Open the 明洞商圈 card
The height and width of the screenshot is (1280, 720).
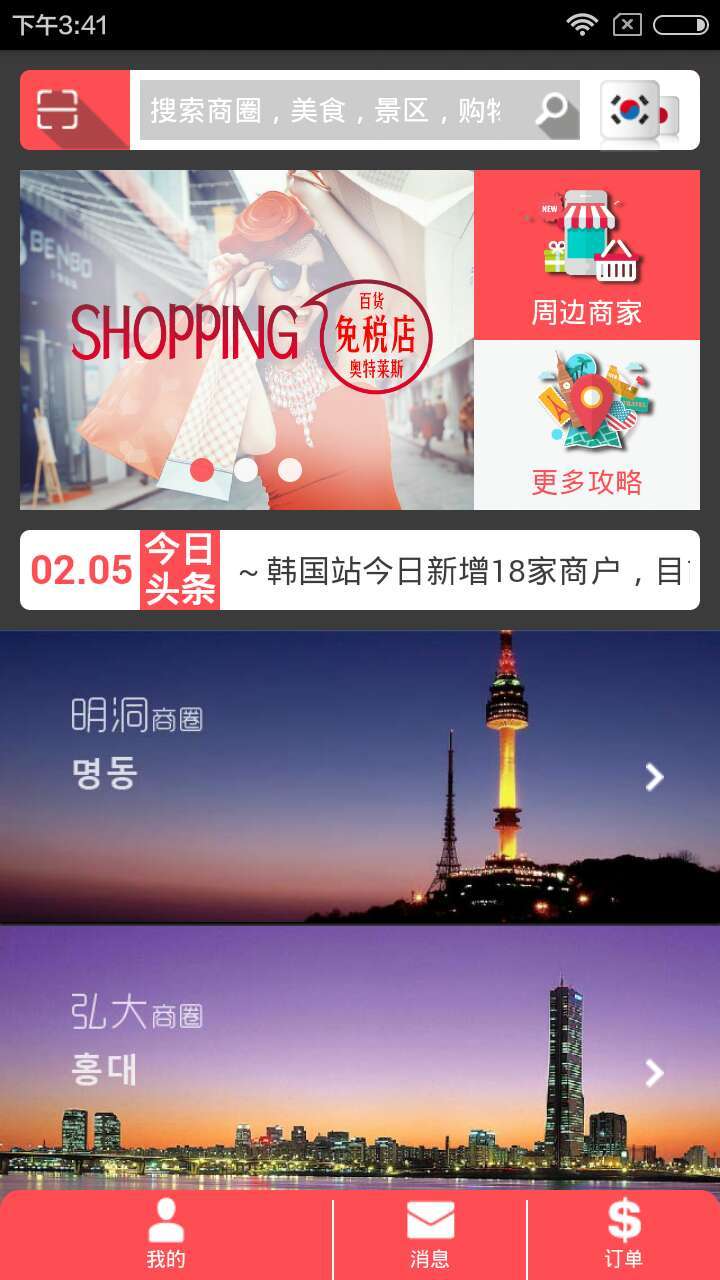click(360, 776)
